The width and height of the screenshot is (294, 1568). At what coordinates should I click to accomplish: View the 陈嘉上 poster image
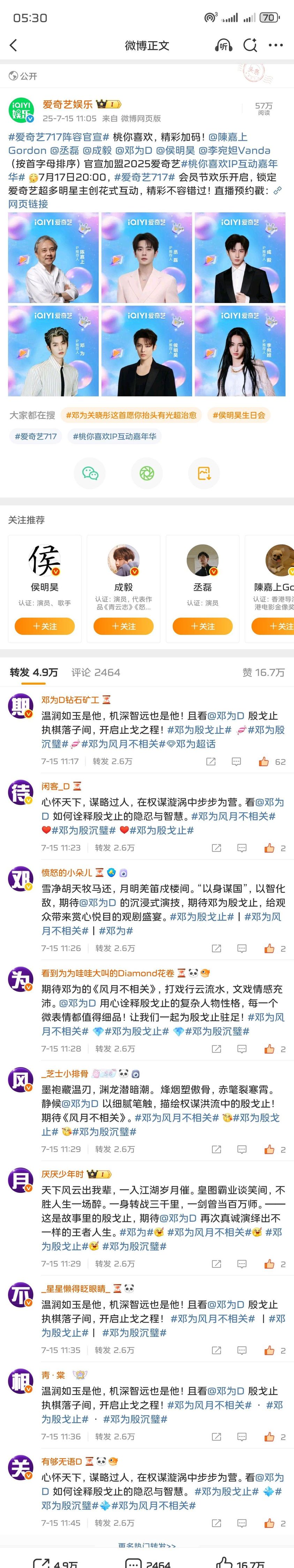pyautogui.click(x=53, y=257)
